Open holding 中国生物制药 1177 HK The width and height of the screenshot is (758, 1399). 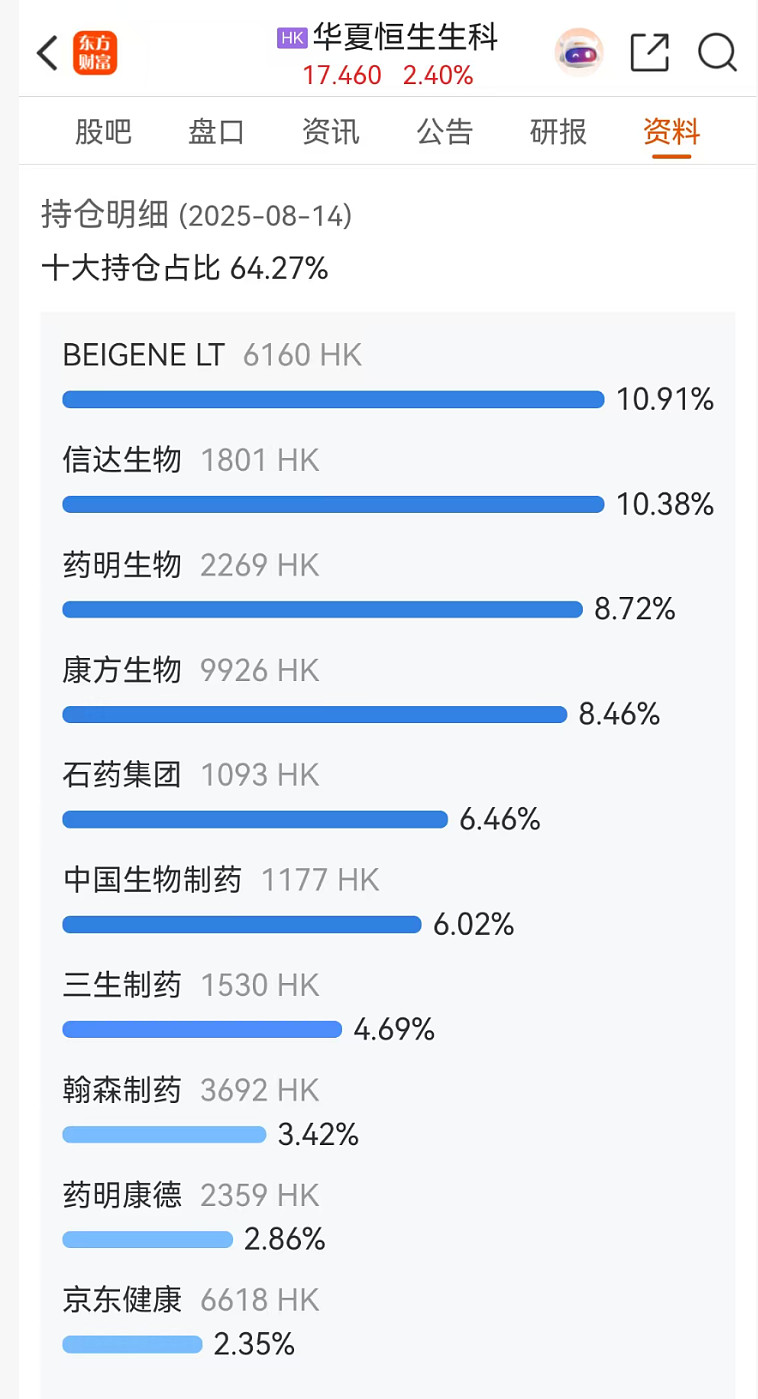[x=388, y=901]
